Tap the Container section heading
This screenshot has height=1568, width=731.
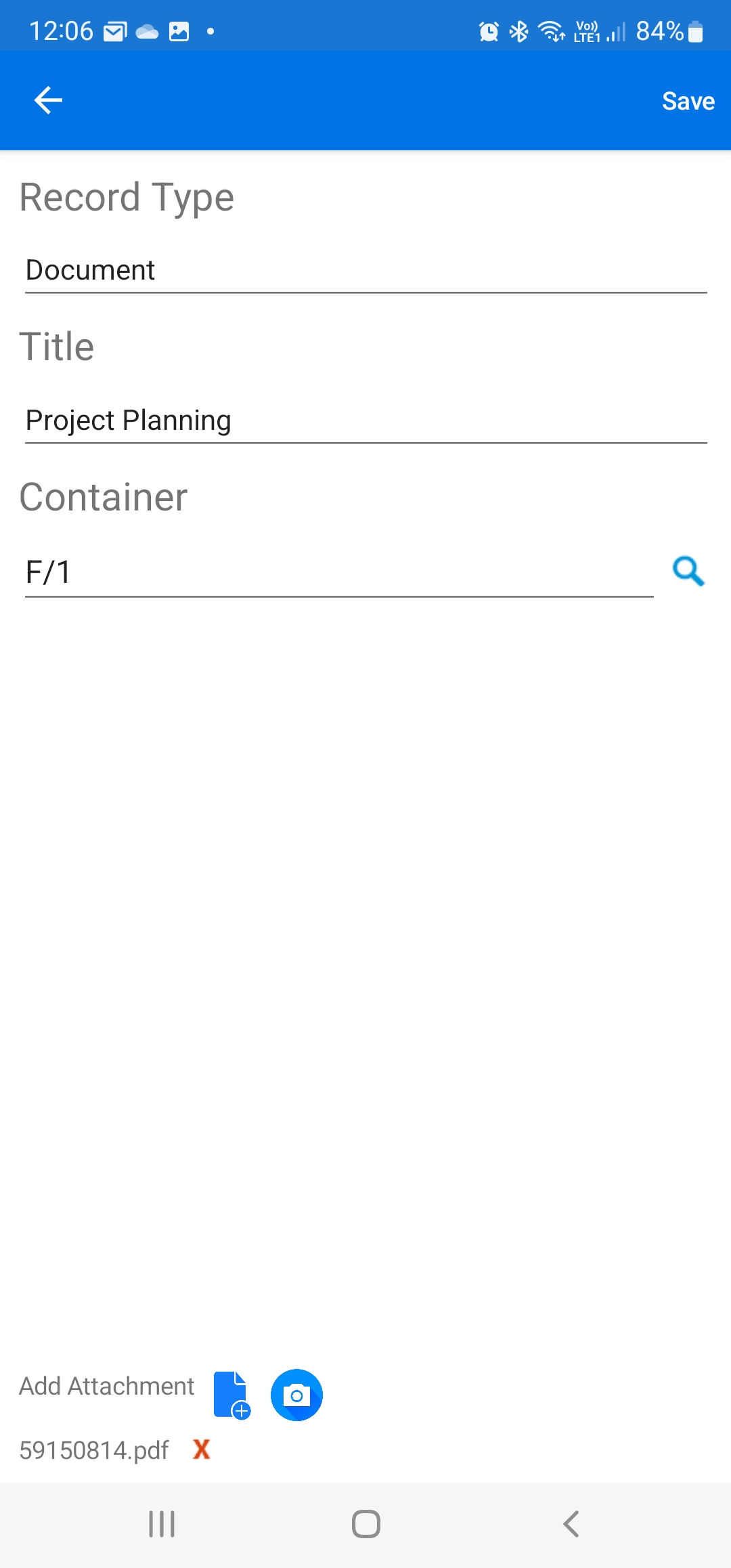(x=103, y=497)
